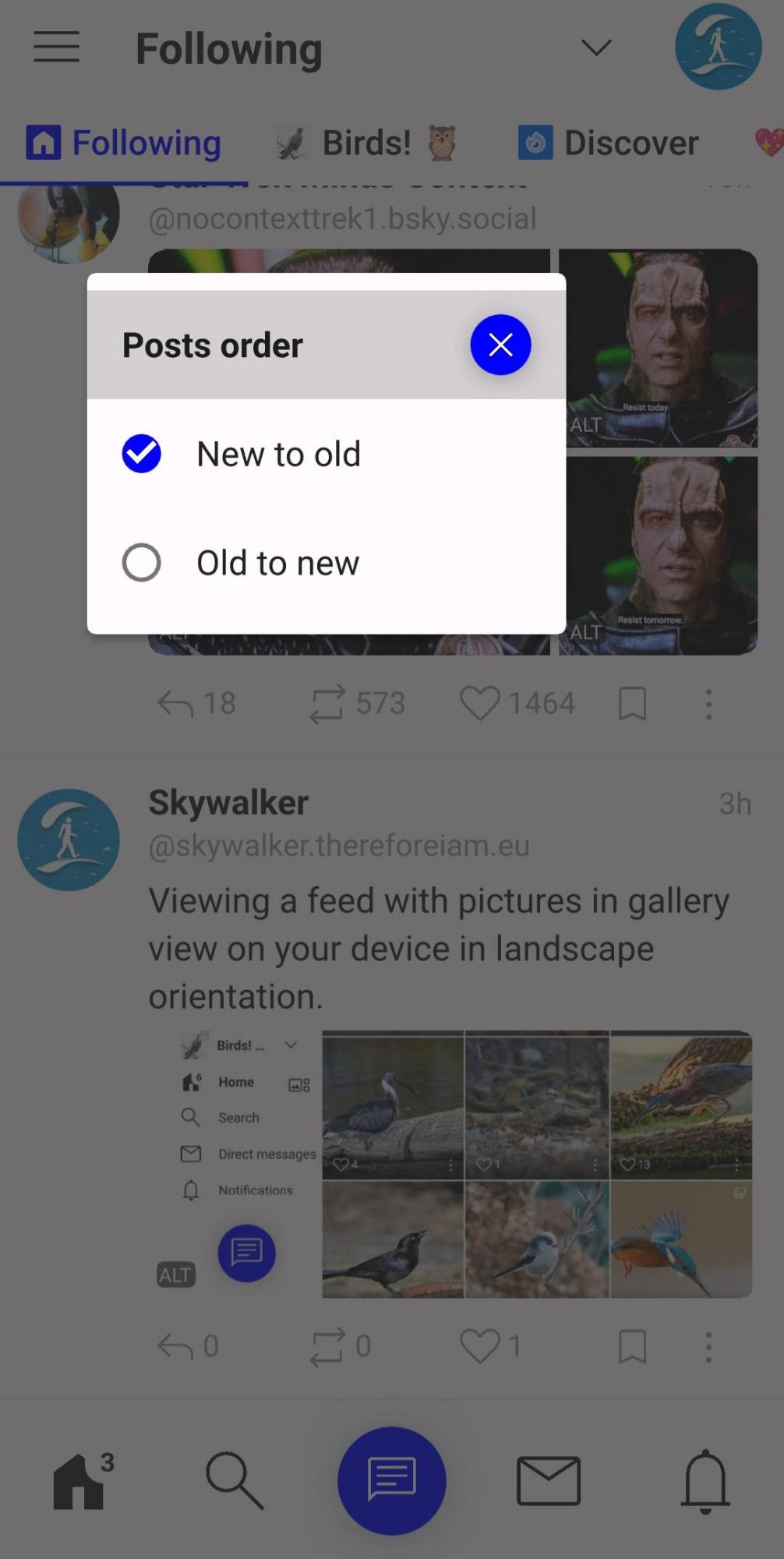The height and width of the screenshot is (1559, 784).
Task: Reply to the post with 18 replies
Action: (175, 703)
